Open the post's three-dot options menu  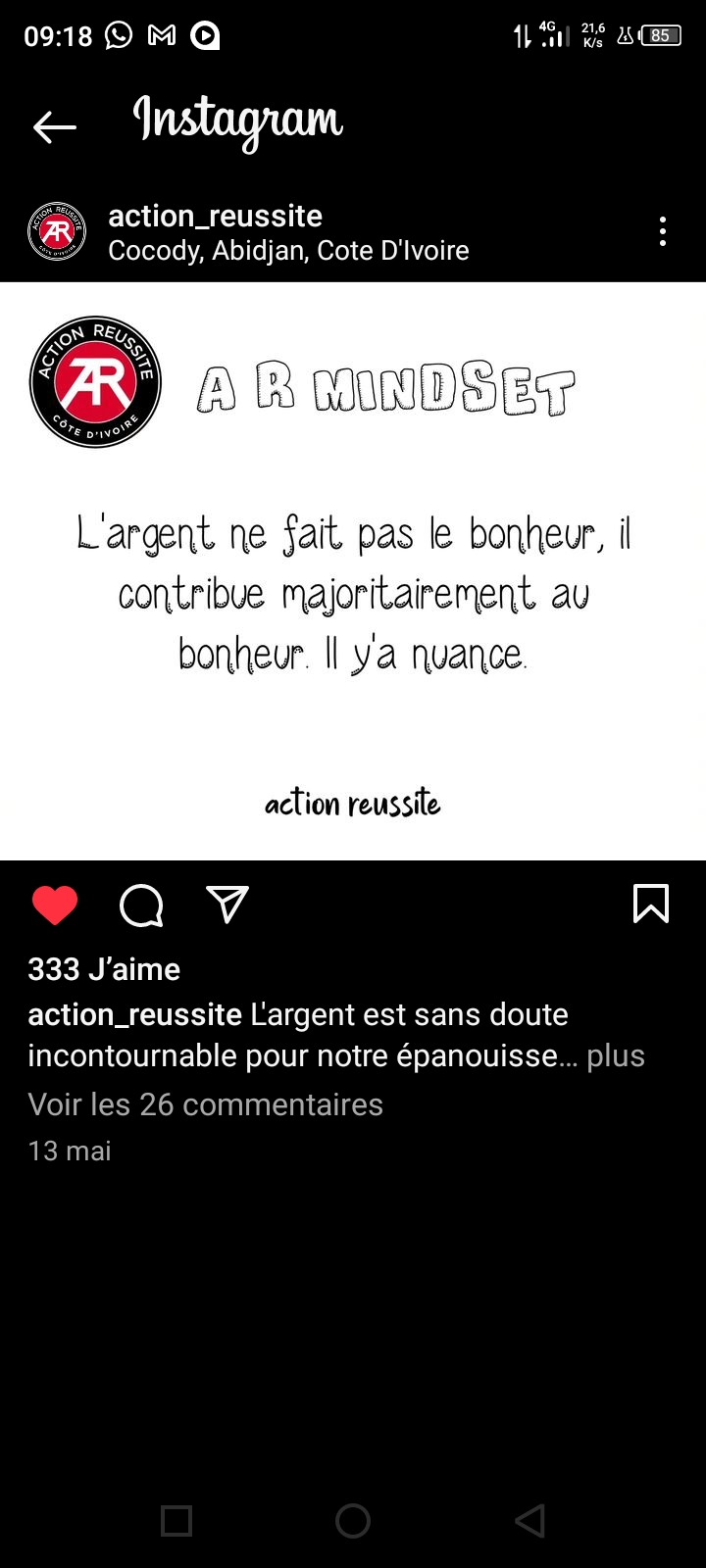pos(663,232)
